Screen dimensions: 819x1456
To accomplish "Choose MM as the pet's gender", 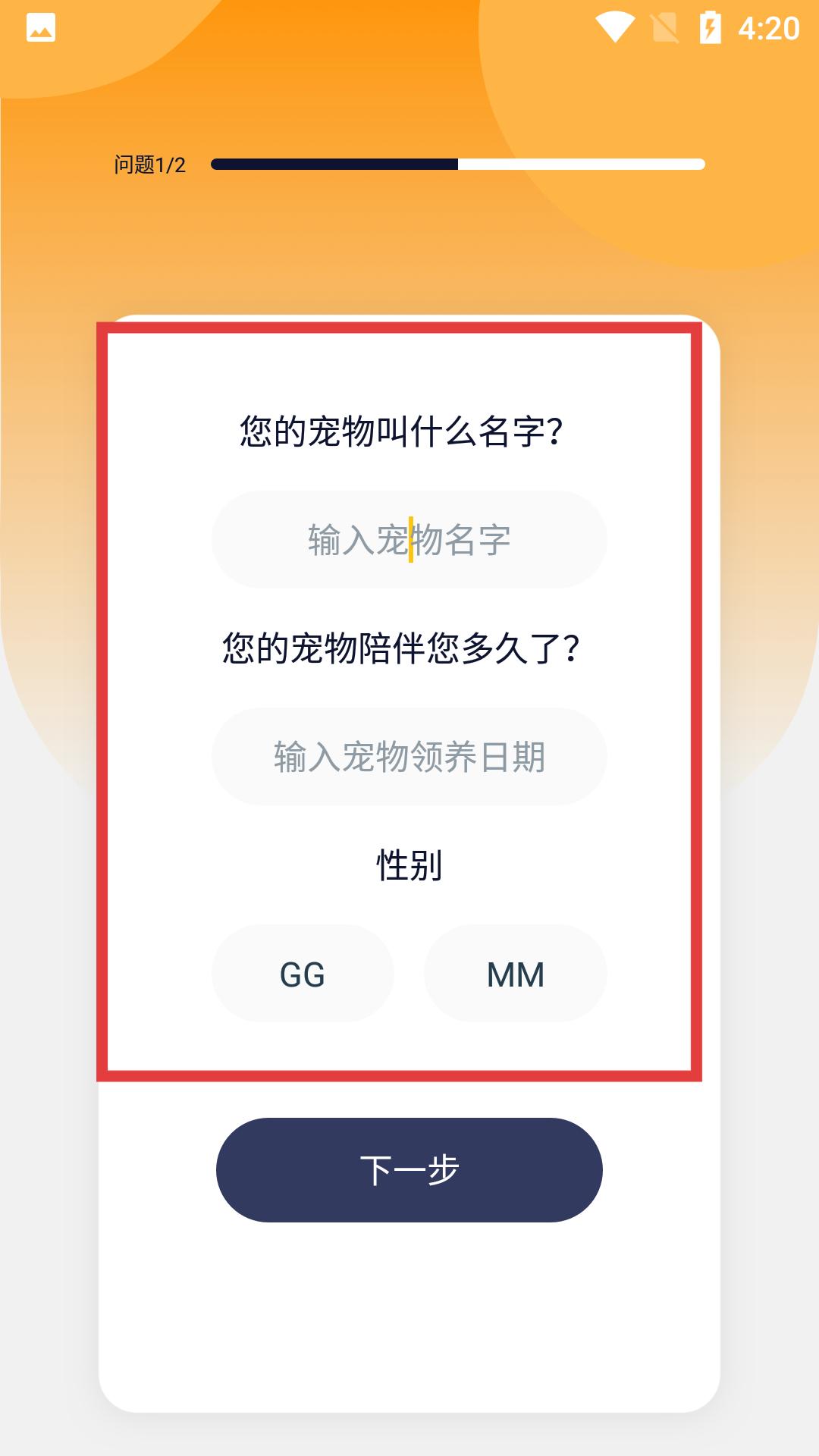I will (x=516, y=973).
